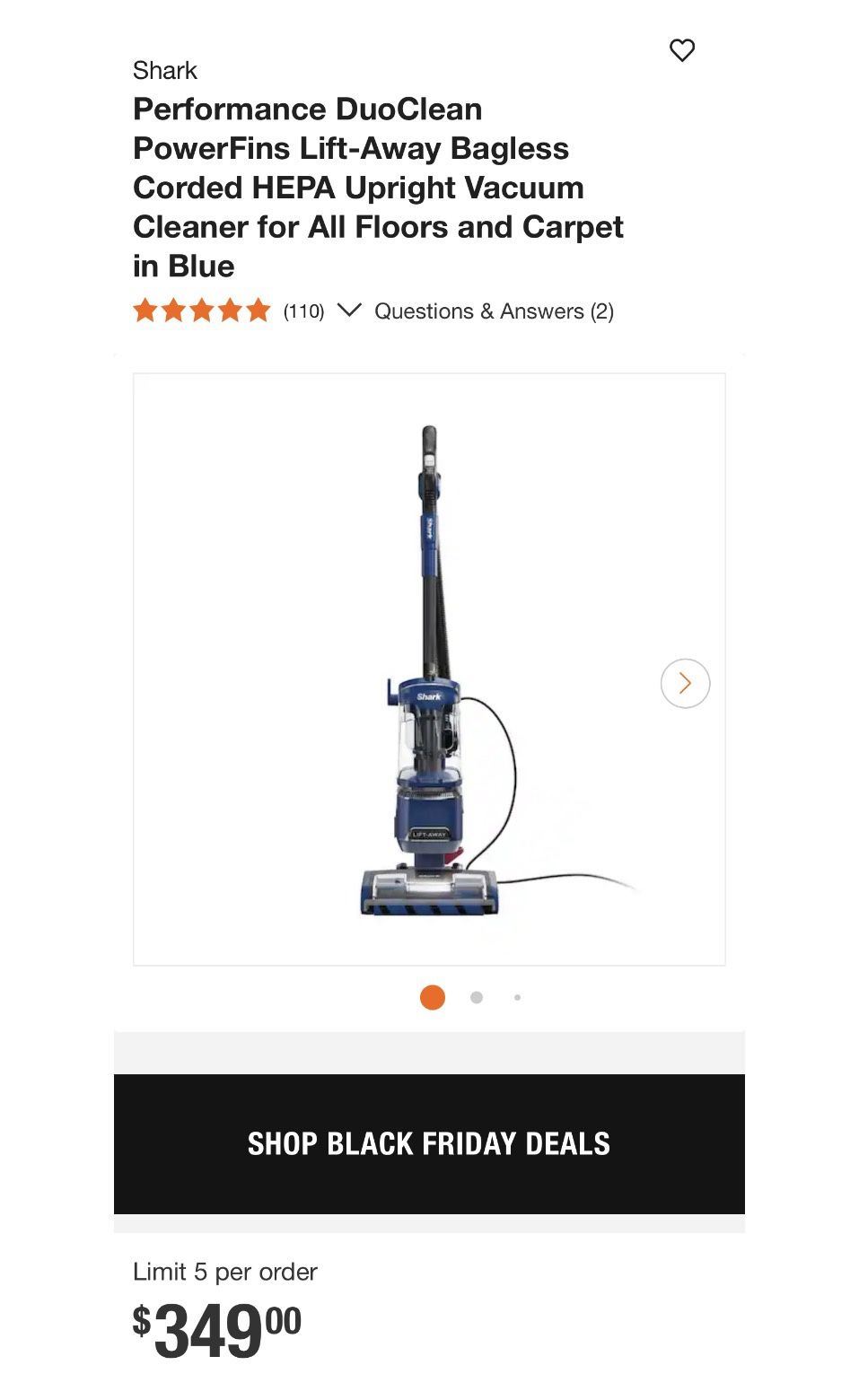Click the first orange rating star
859x1400 pixels.
tap(145, 311)
